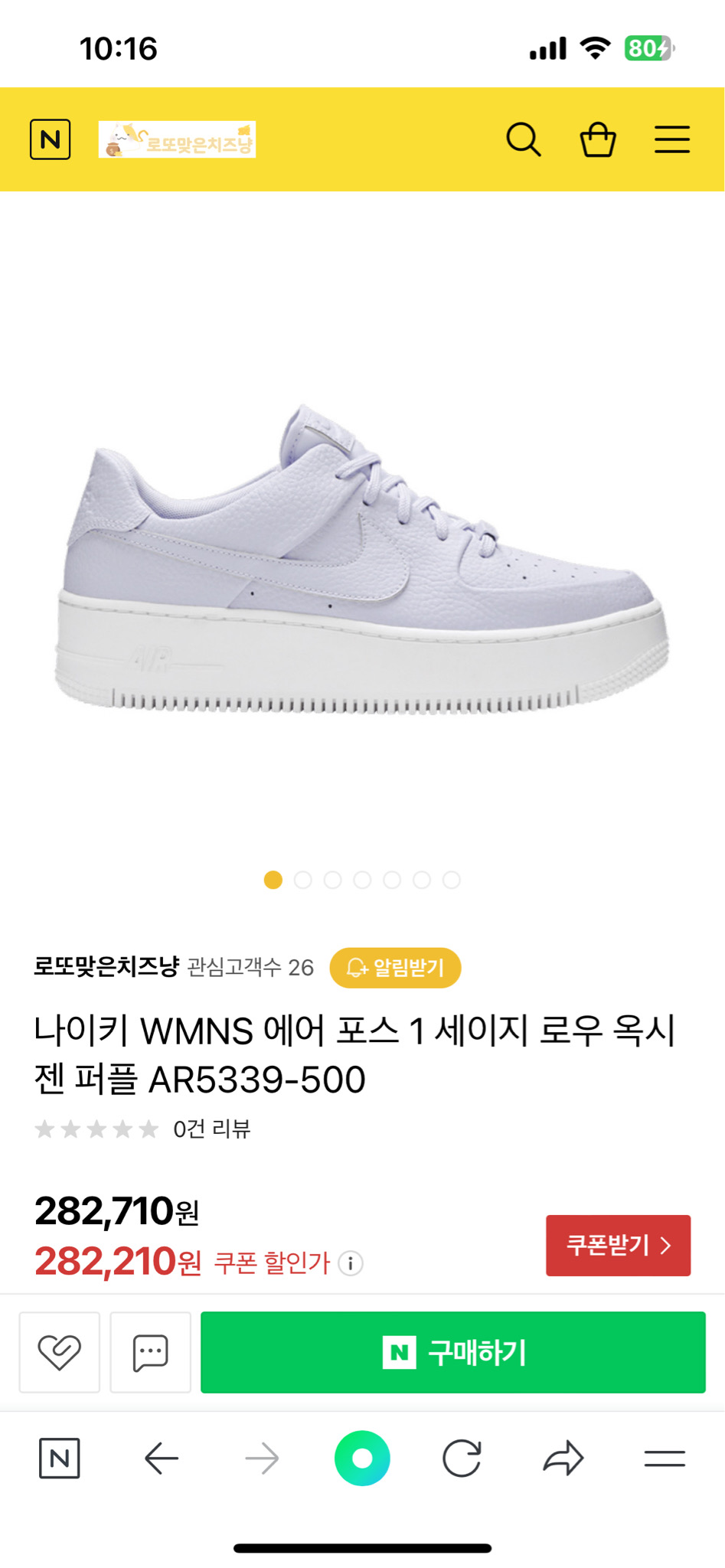
Task: Open the shopping cart
Action: tap(599, 140)
